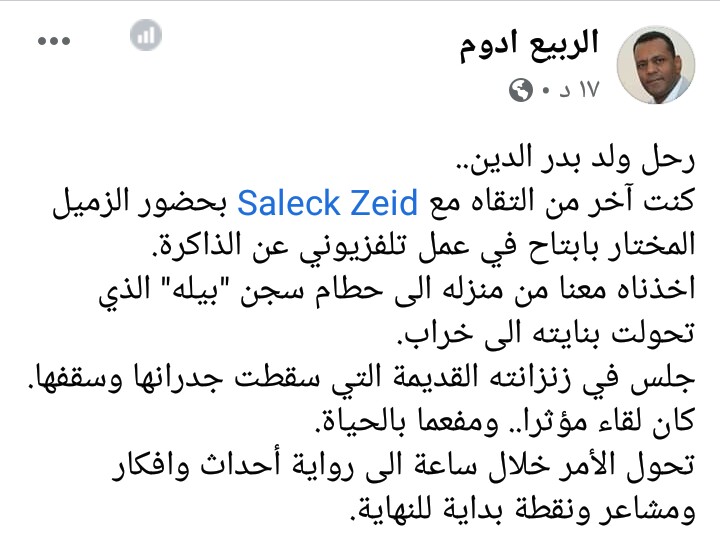Image resolution: width=720 pixels, height=550 pixels.
Task: Open the post's three-dot options menu
Action: coord(52,39)
